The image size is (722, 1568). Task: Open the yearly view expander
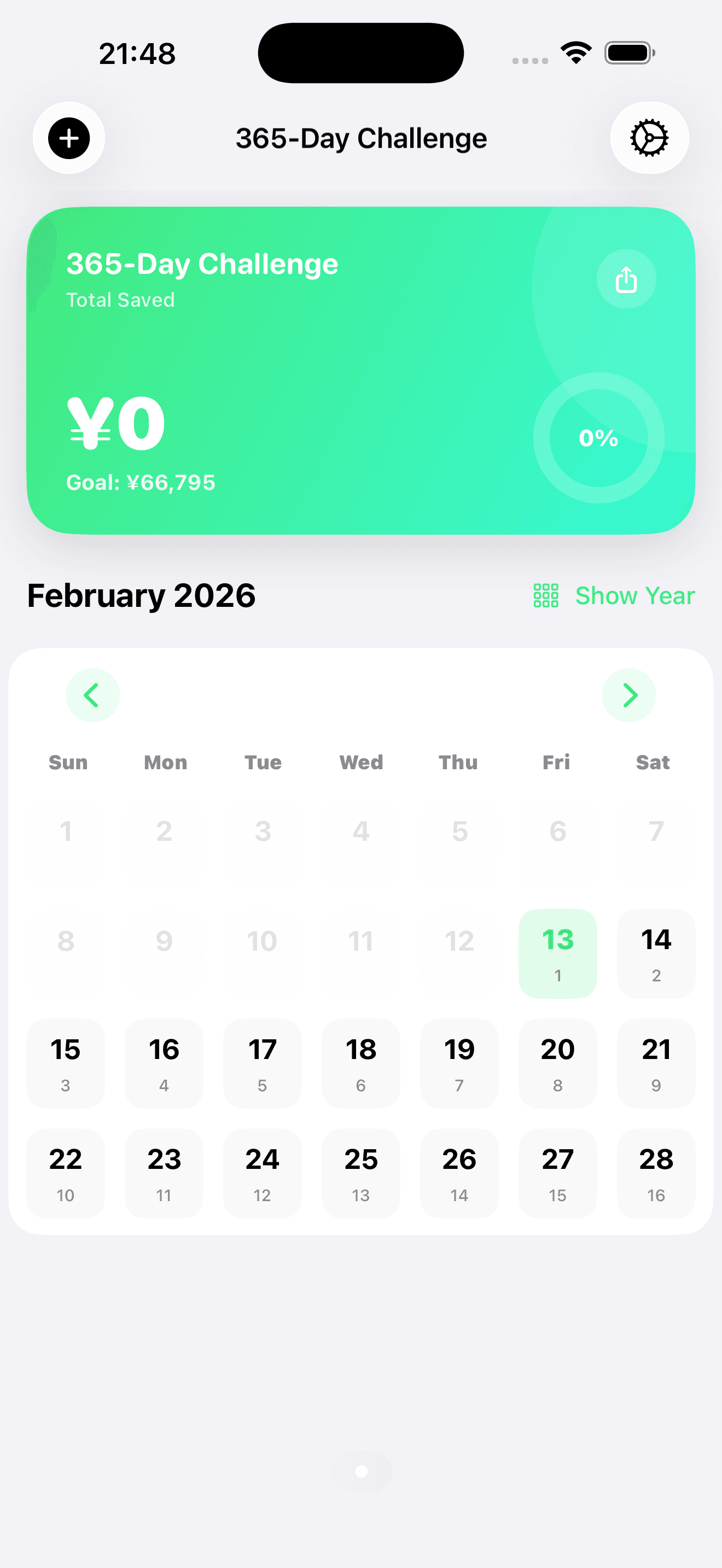(x=634, y=595)
